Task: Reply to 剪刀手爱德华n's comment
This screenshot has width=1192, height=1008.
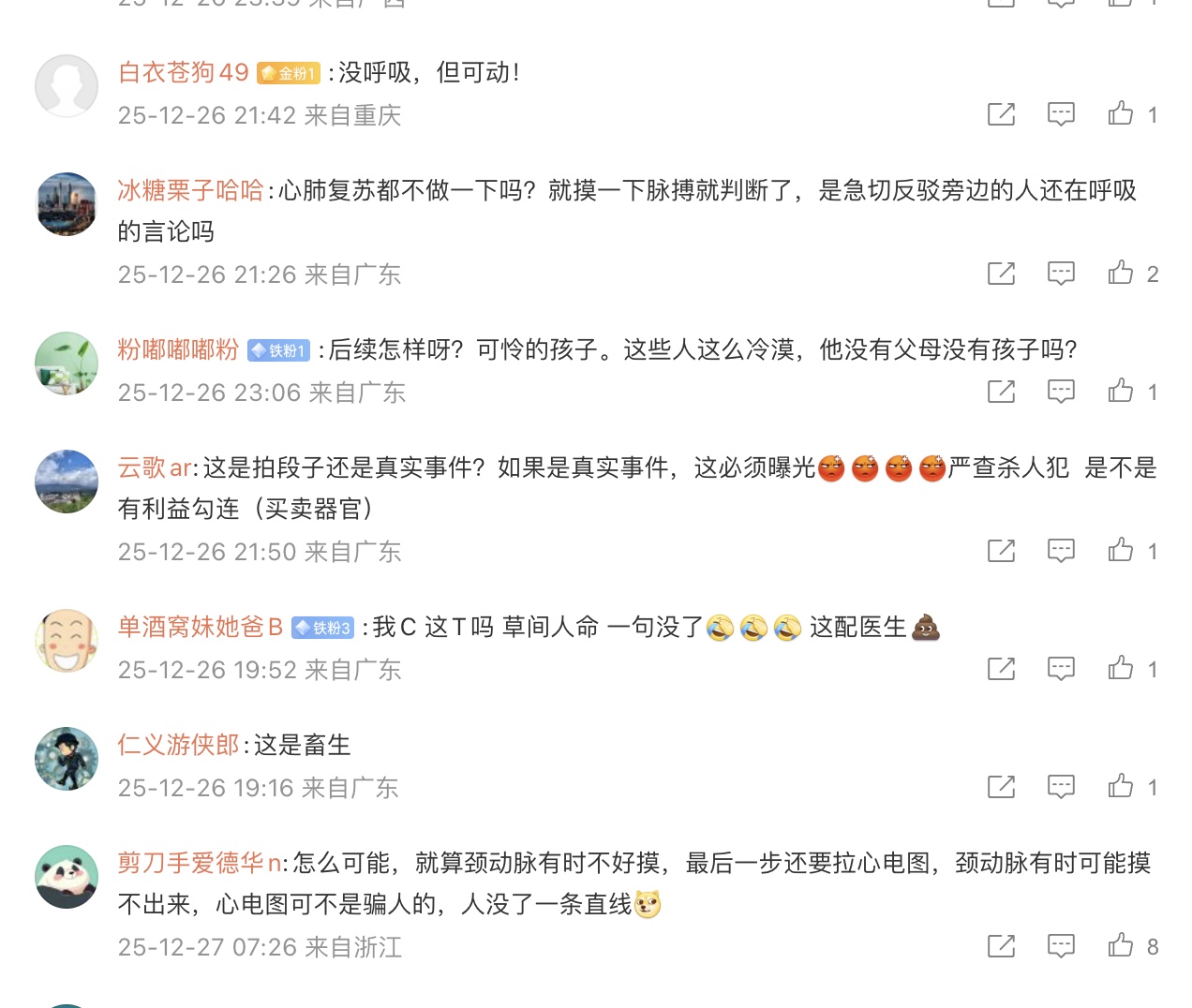Action: point(1061,946)
